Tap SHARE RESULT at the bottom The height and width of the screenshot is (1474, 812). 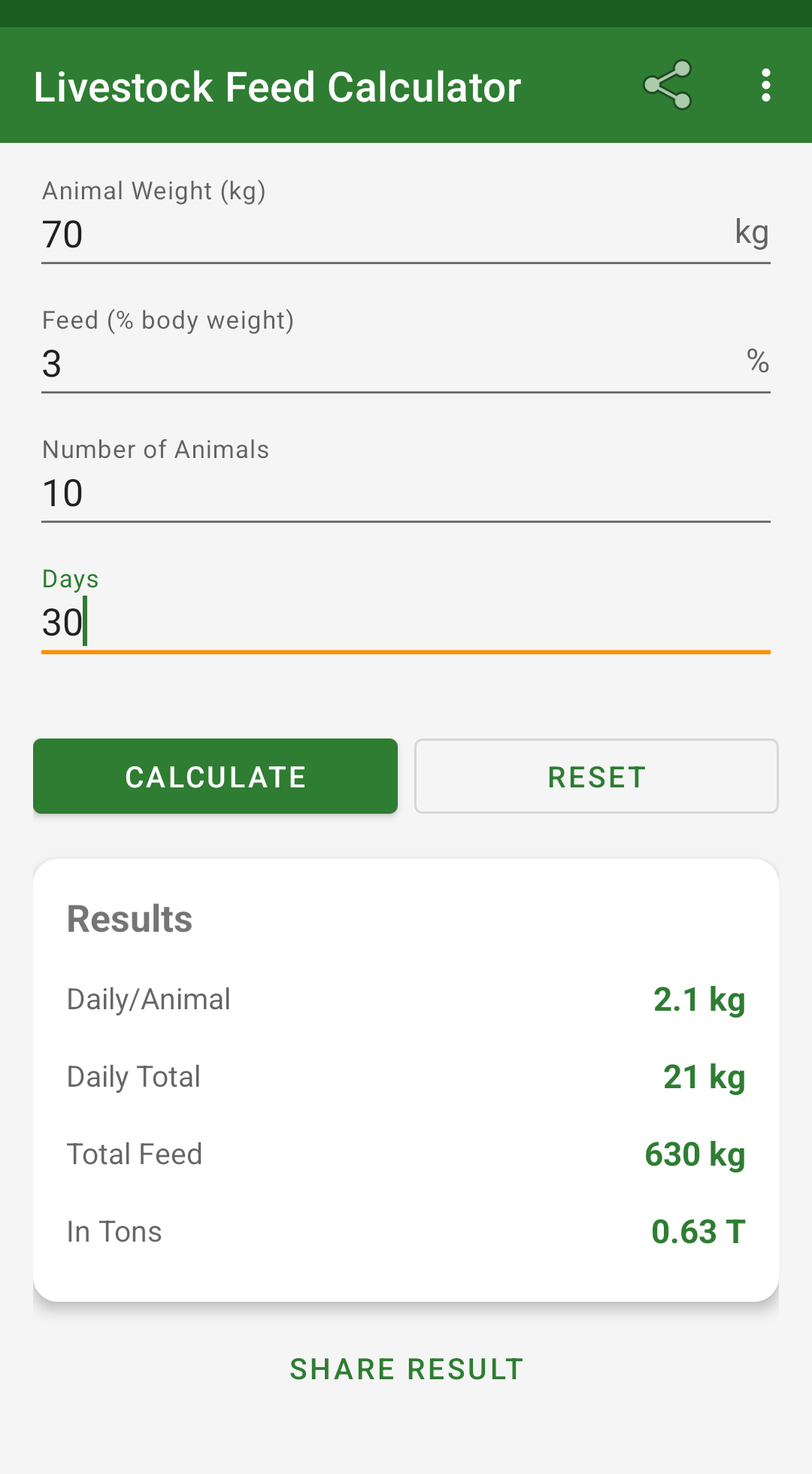coord(406,1369)
